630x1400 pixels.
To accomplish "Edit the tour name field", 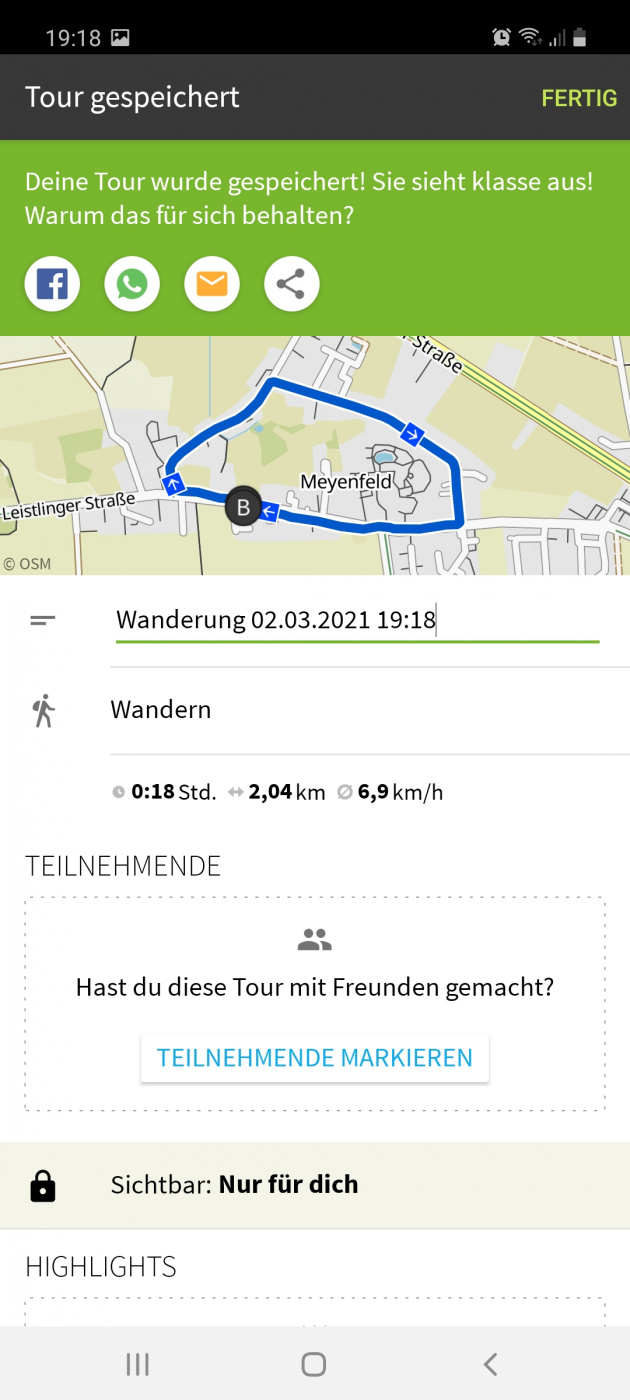I will [356, 620].
